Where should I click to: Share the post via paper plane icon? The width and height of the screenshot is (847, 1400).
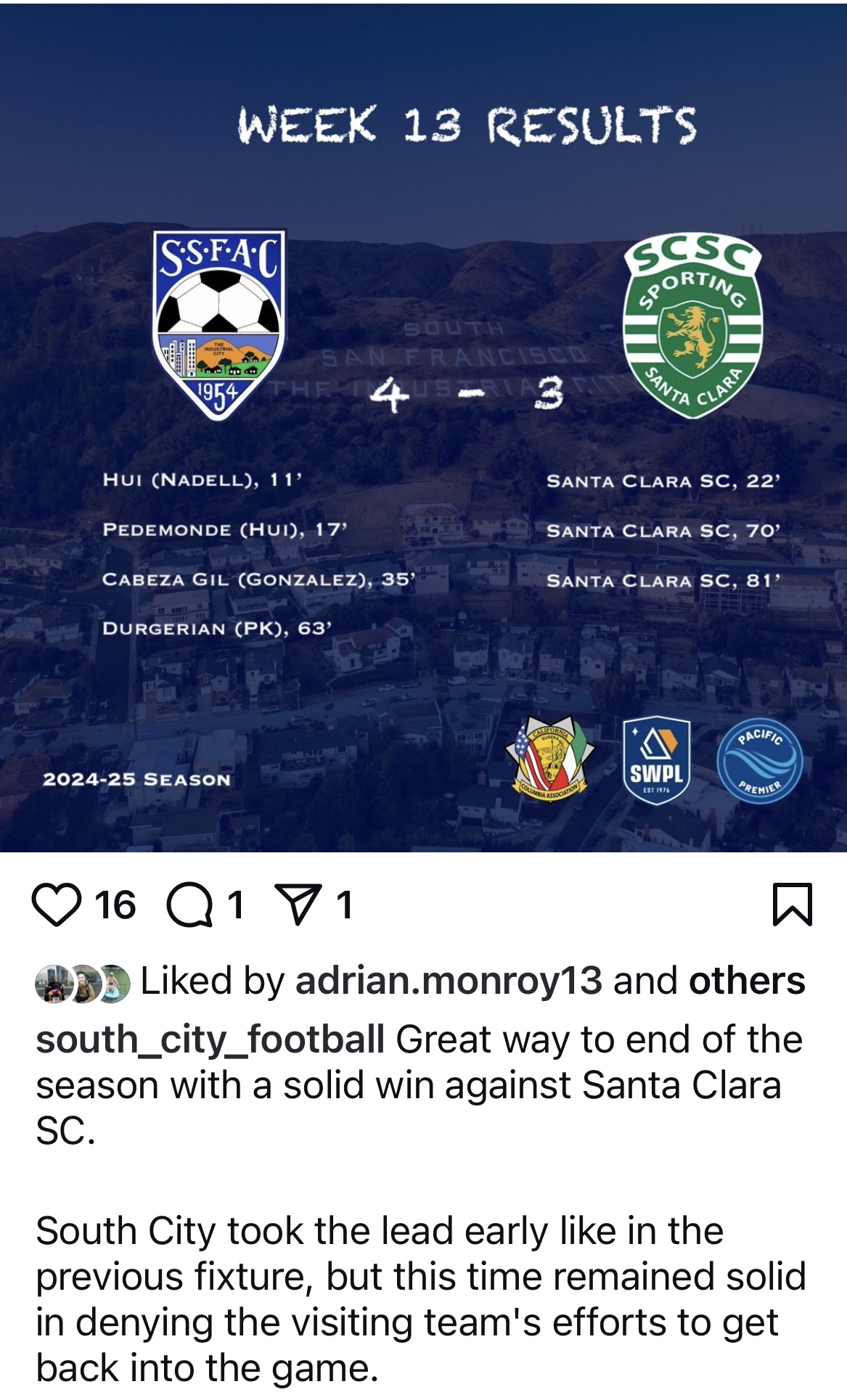298,905
